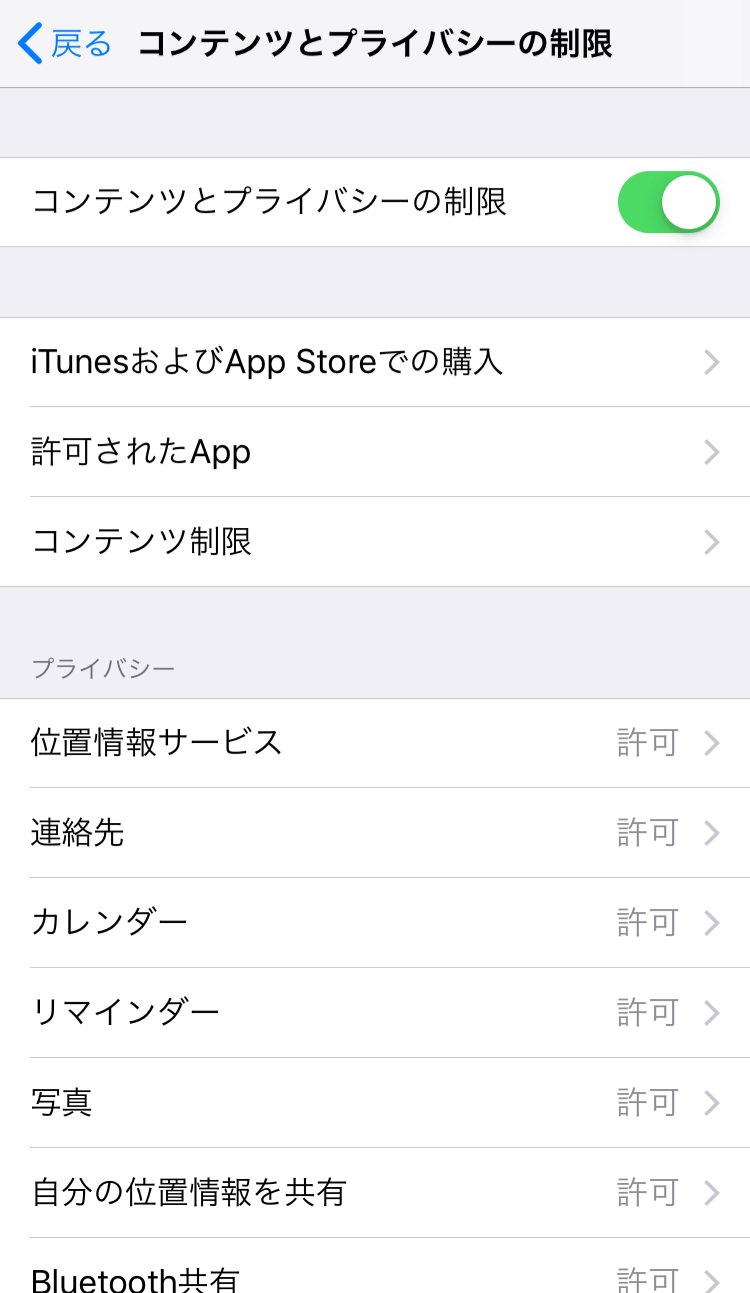Screen dimensions: 750x1293
Task: Toggle off コンテンツとプライバシーの制限 switch
Action: (x=668, y=202)
